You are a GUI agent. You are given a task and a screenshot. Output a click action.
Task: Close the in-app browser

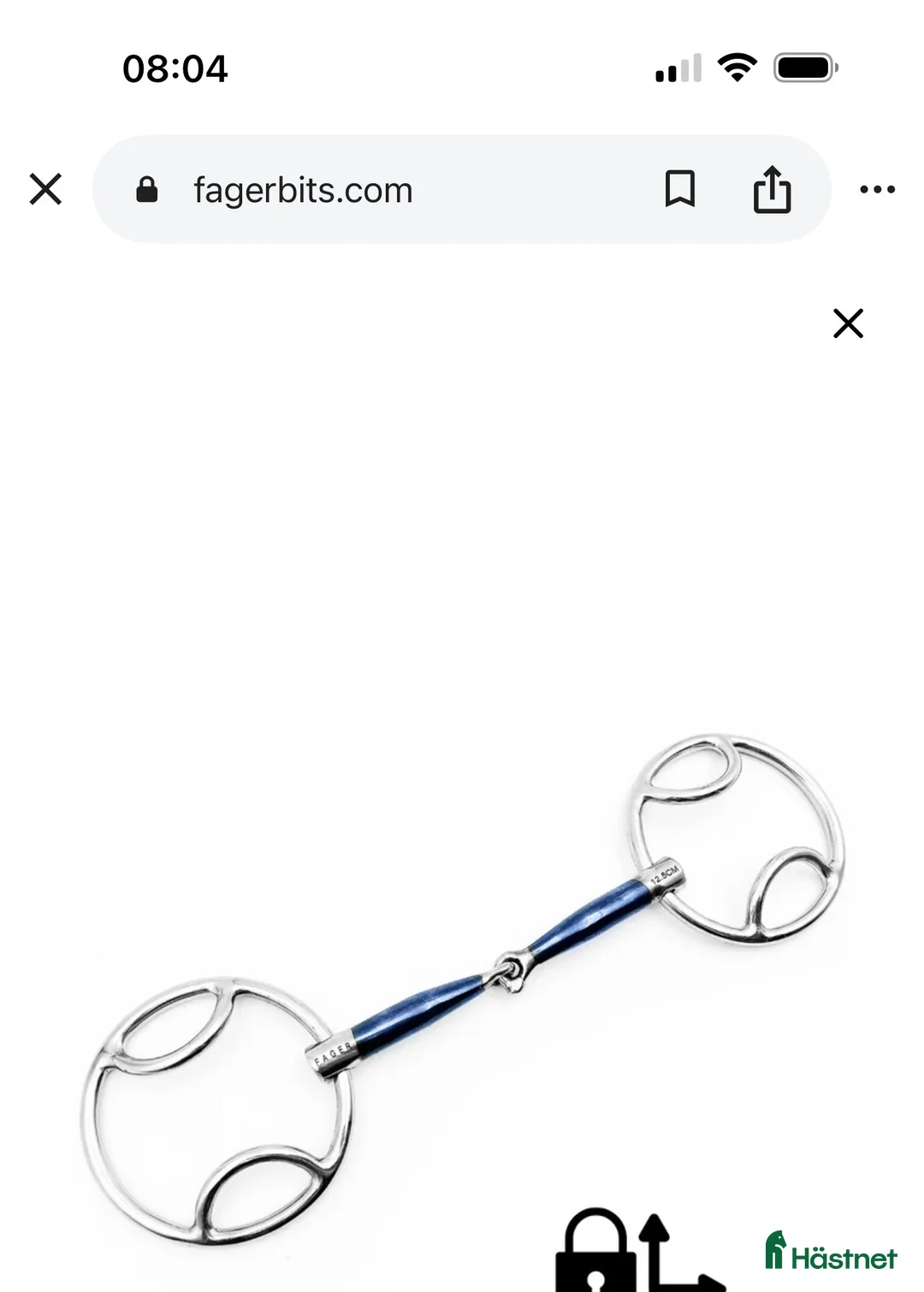point(45,189)
